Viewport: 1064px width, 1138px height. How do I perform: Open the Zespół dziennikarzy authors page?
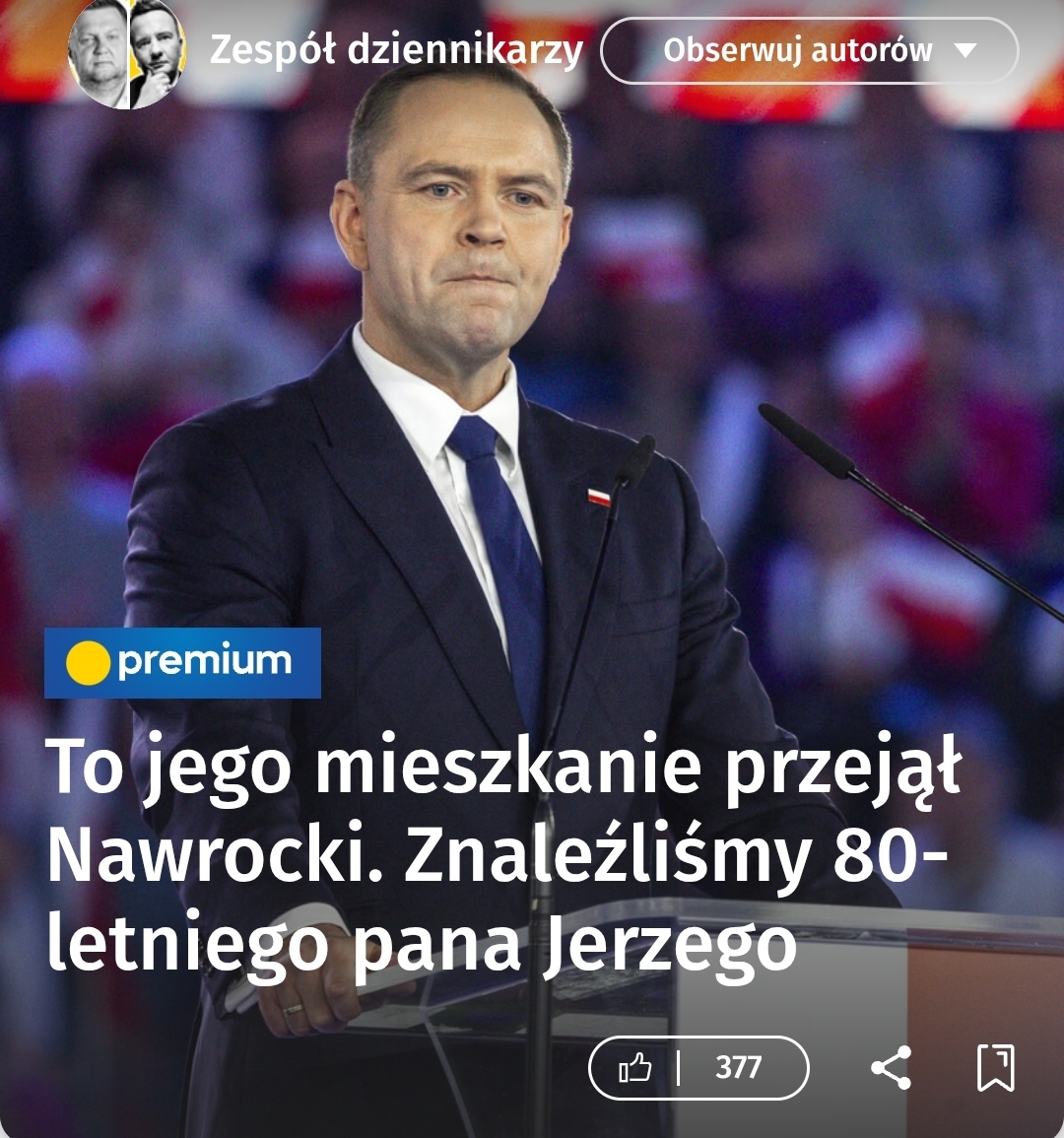(396, 49)
